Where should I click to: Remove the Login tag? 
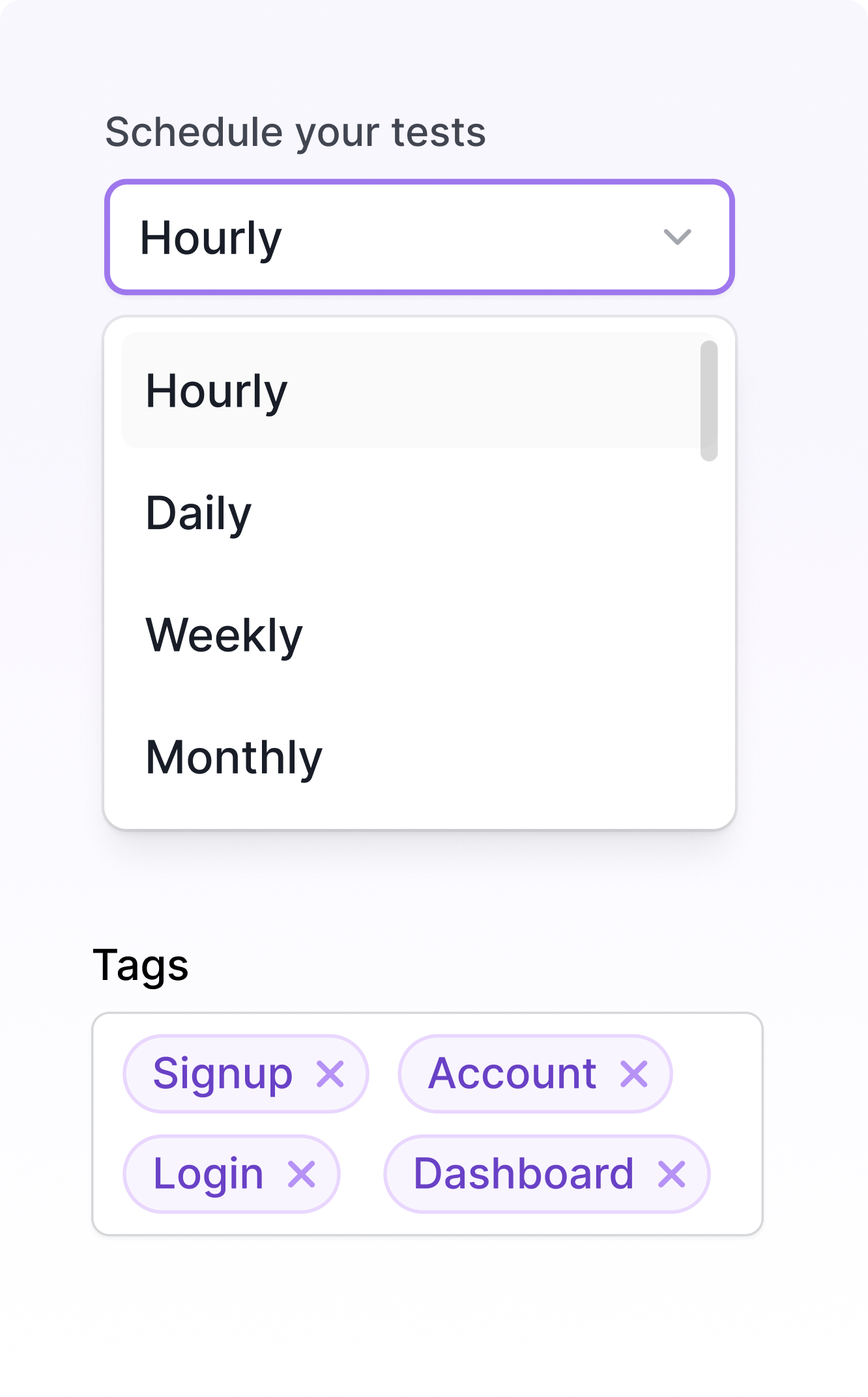coord(302,1174)
